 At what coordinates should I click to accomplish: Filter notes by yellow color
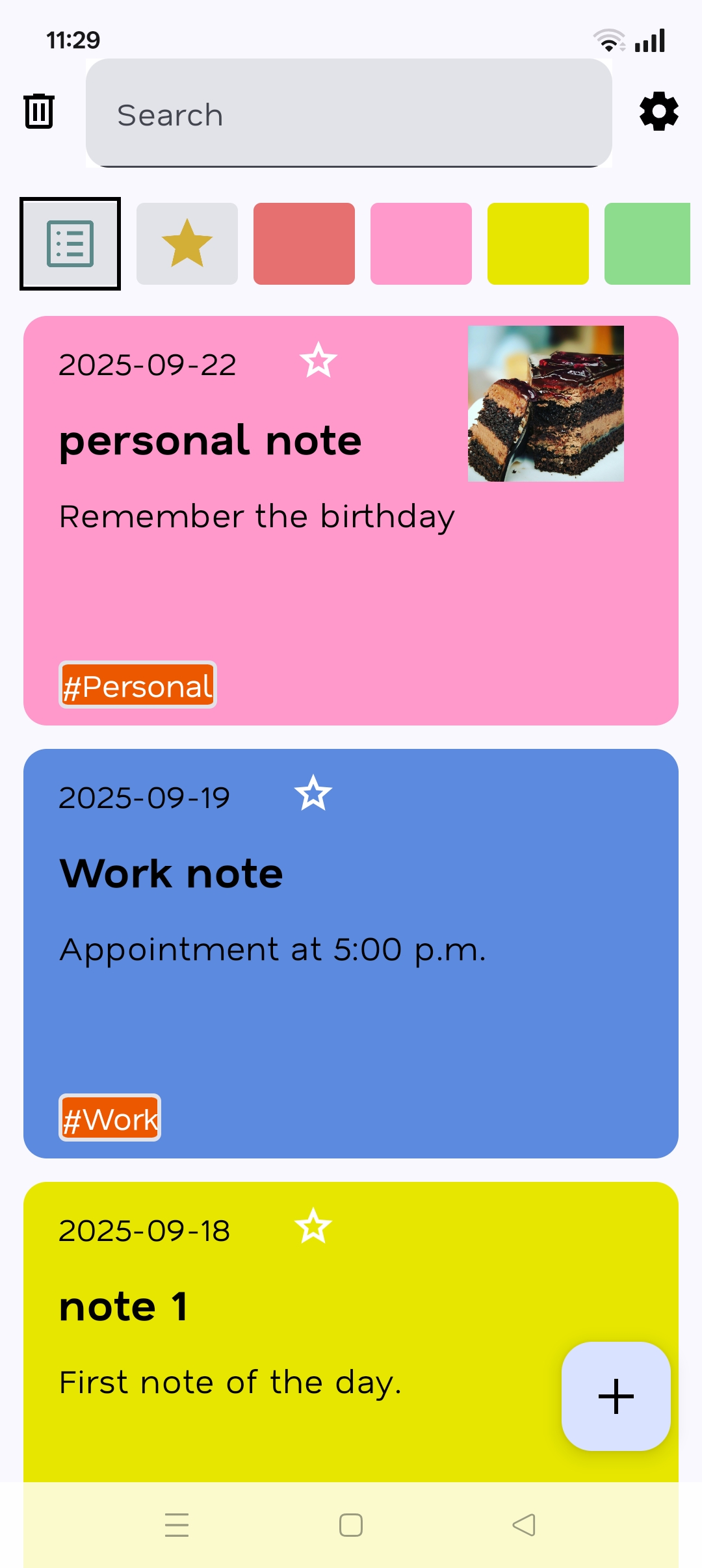538,244
